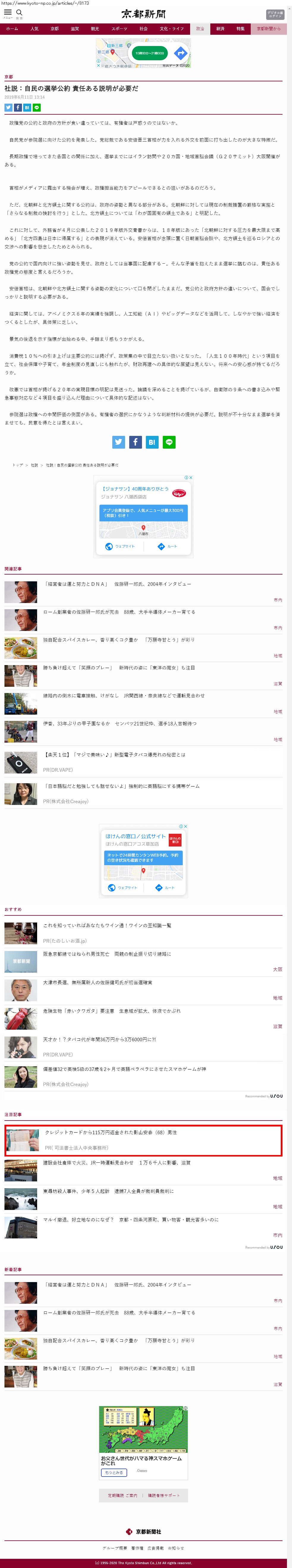Viewport: 292px width, 1568px height.
Task: Share via large LINE button below article
Action: point(169,442)
